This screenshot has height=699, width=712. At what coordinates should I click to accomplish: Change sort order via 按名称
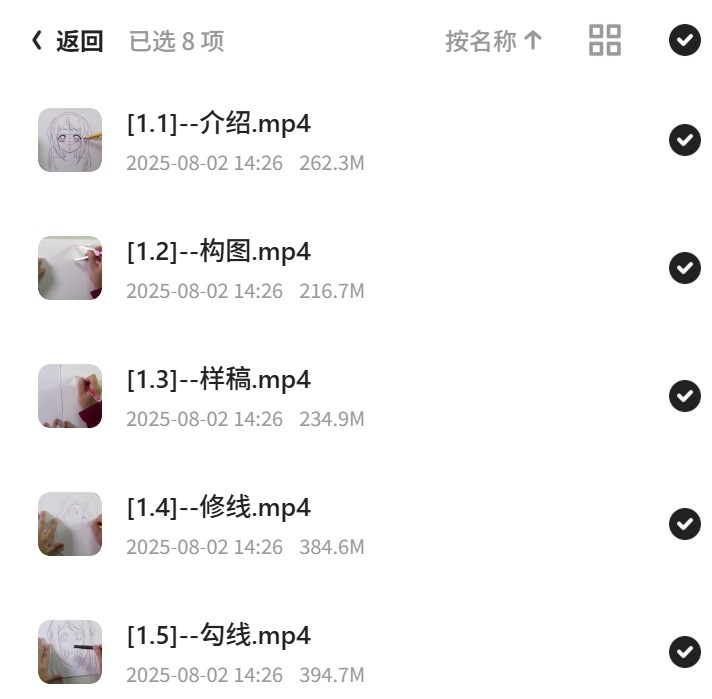[x=494, y=41]
